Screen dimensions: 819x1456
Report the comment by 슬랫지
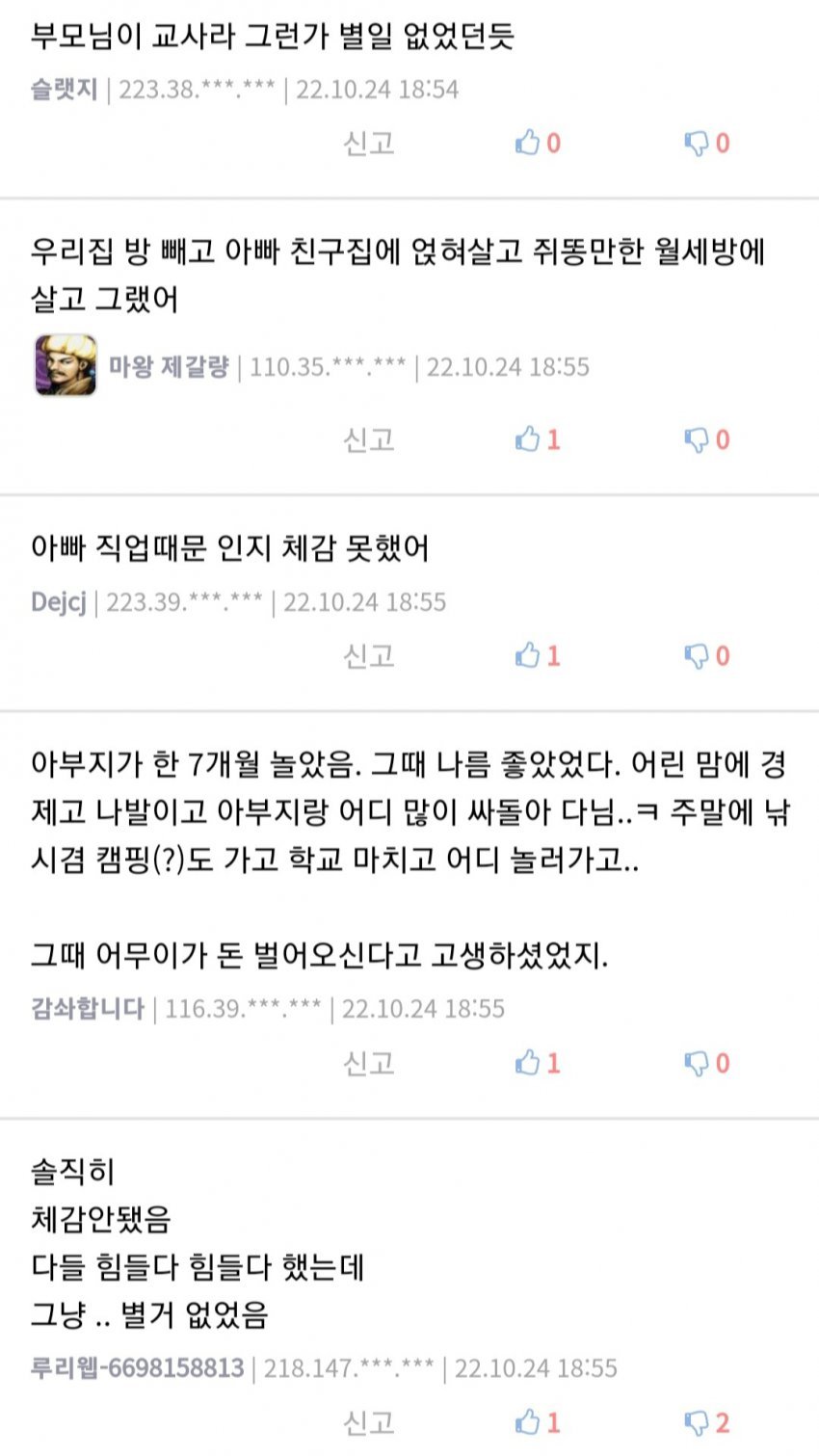click(x=369, y=144)
